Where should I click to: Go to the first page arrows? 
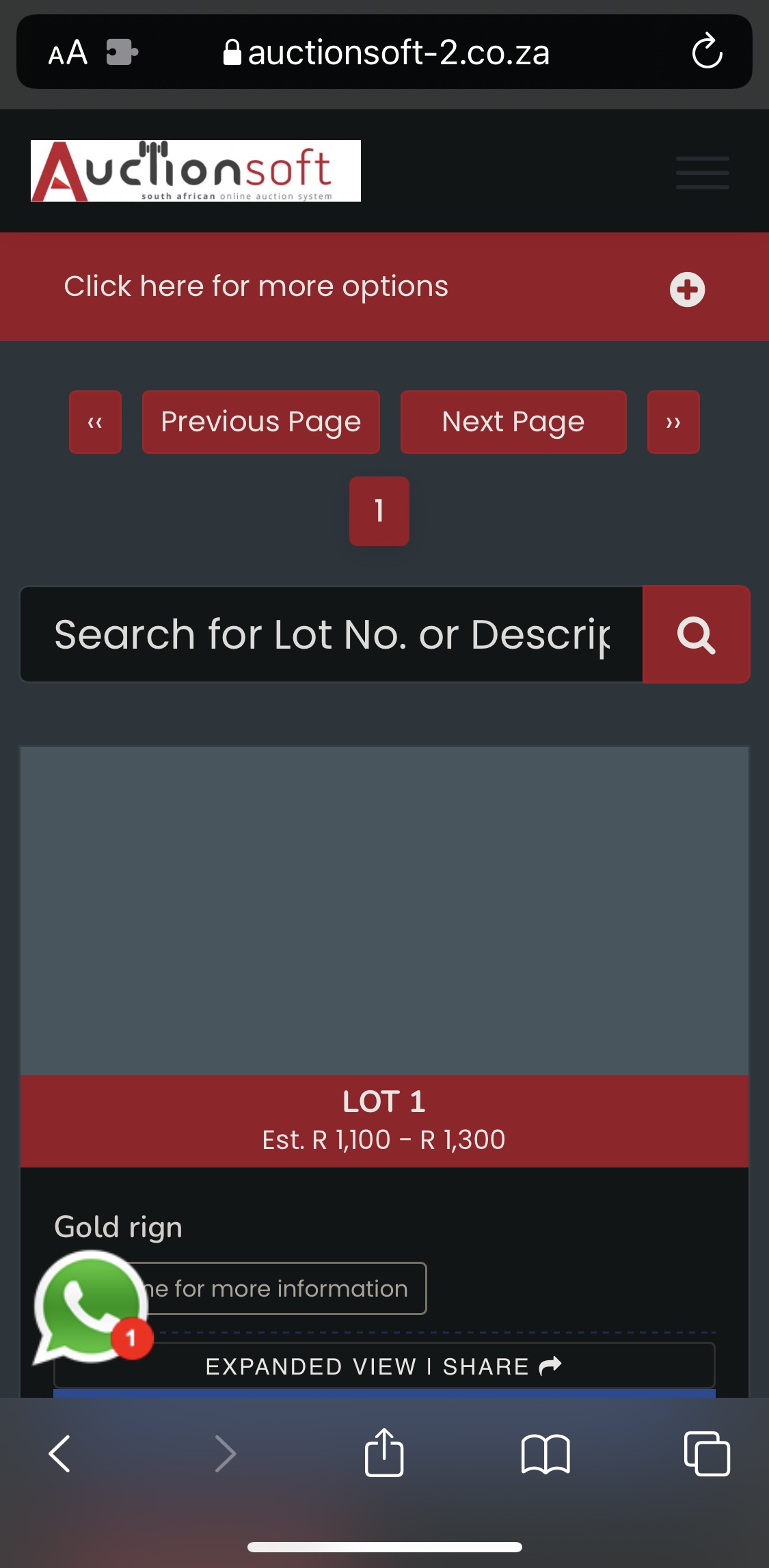[x=95, y=422]
